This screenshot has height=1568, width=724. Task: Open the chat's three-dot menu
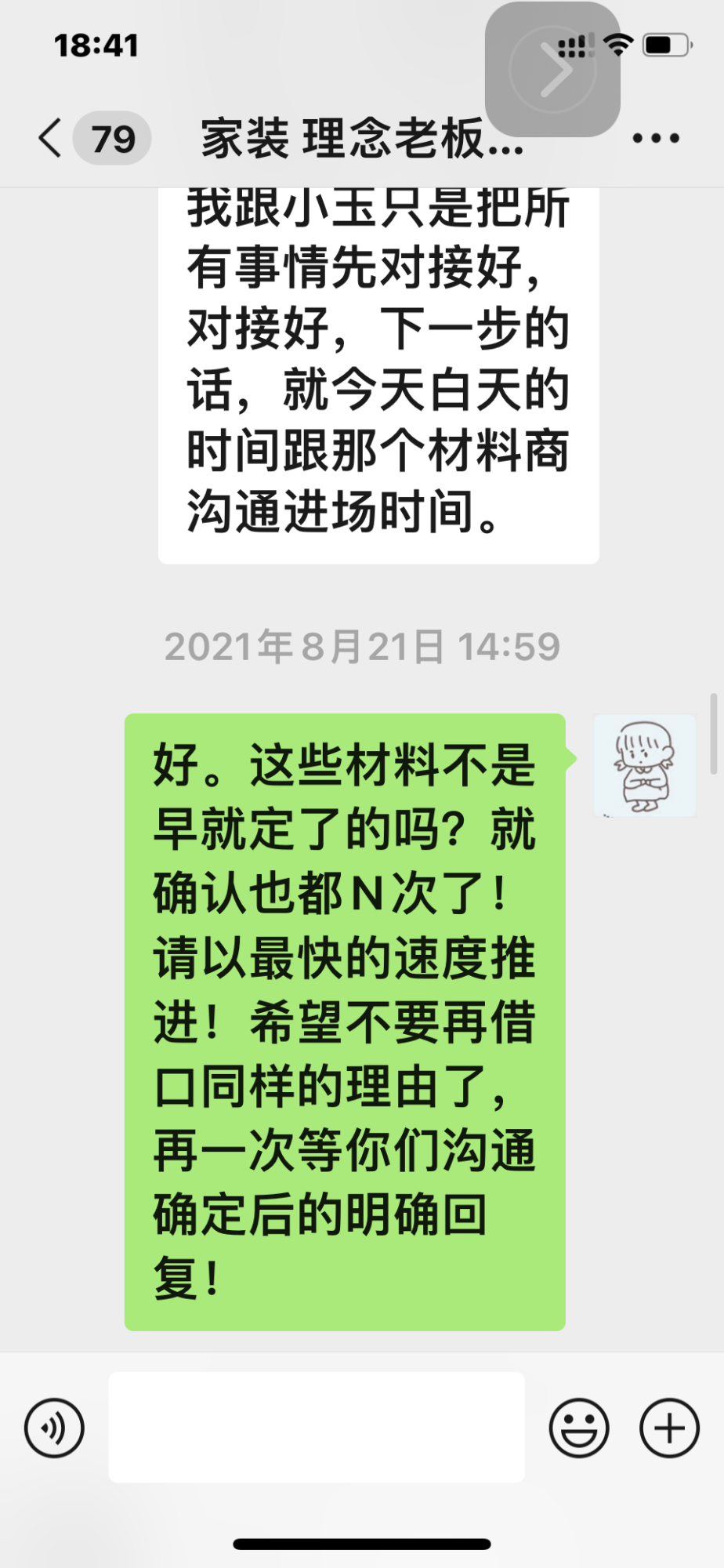(x=655, y=139)
